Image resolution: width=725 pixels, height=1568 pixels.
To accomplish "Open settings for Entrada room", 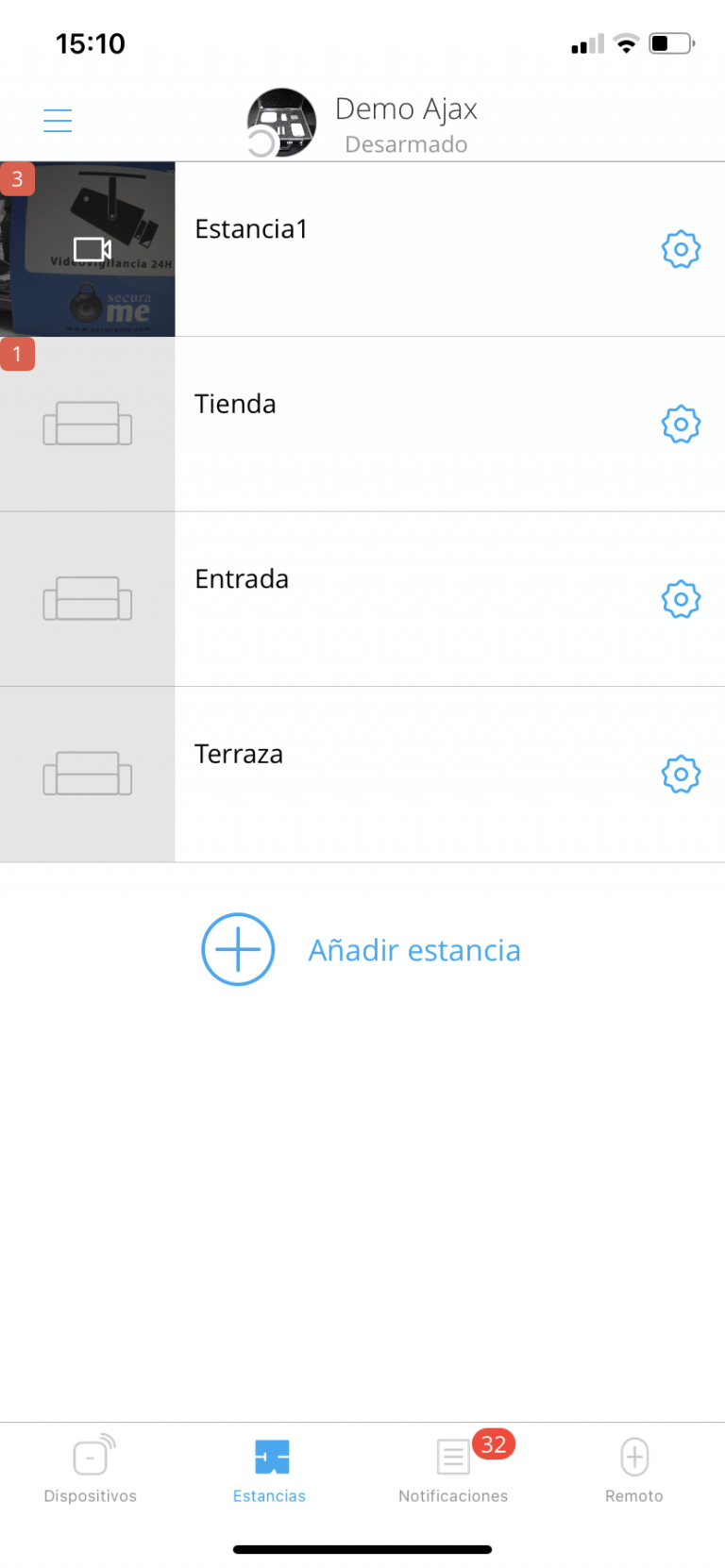I will pyautogui.click(x=681, y=599).
